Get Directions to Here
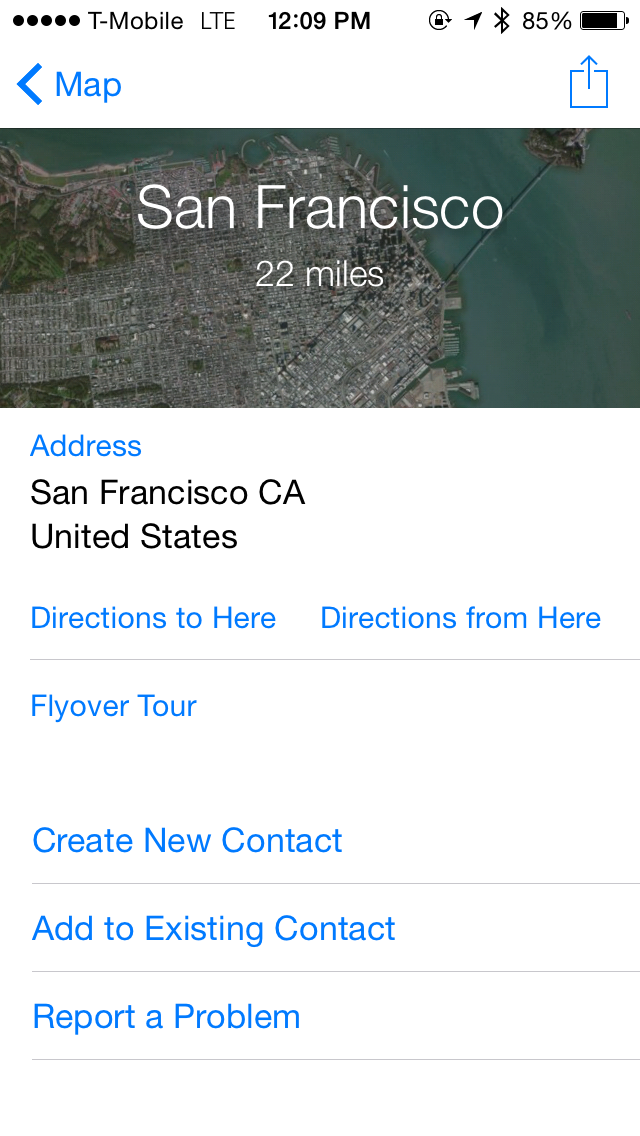The height and width of the screenshot is (1136, 640). pos(153,618)
